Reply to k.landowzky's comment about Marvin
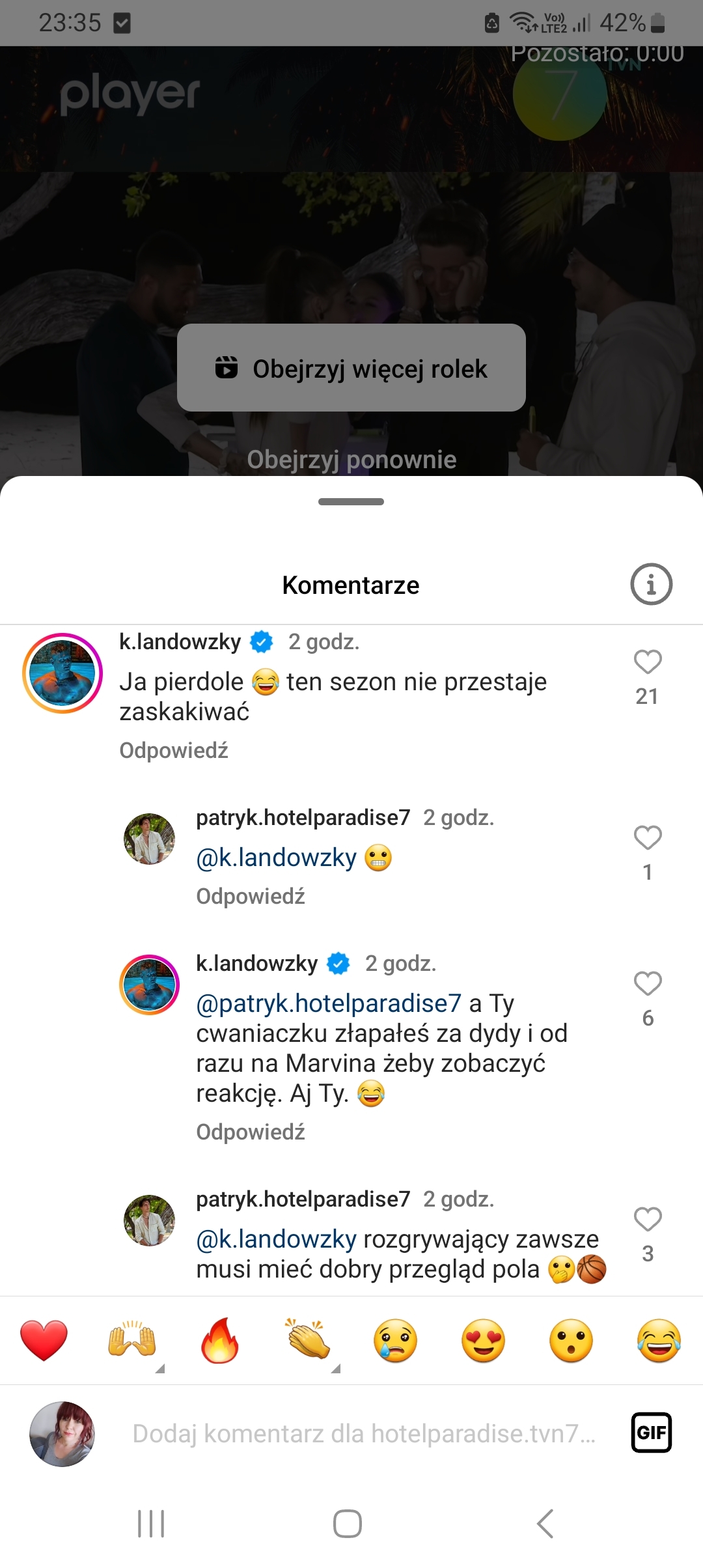 251,1132
